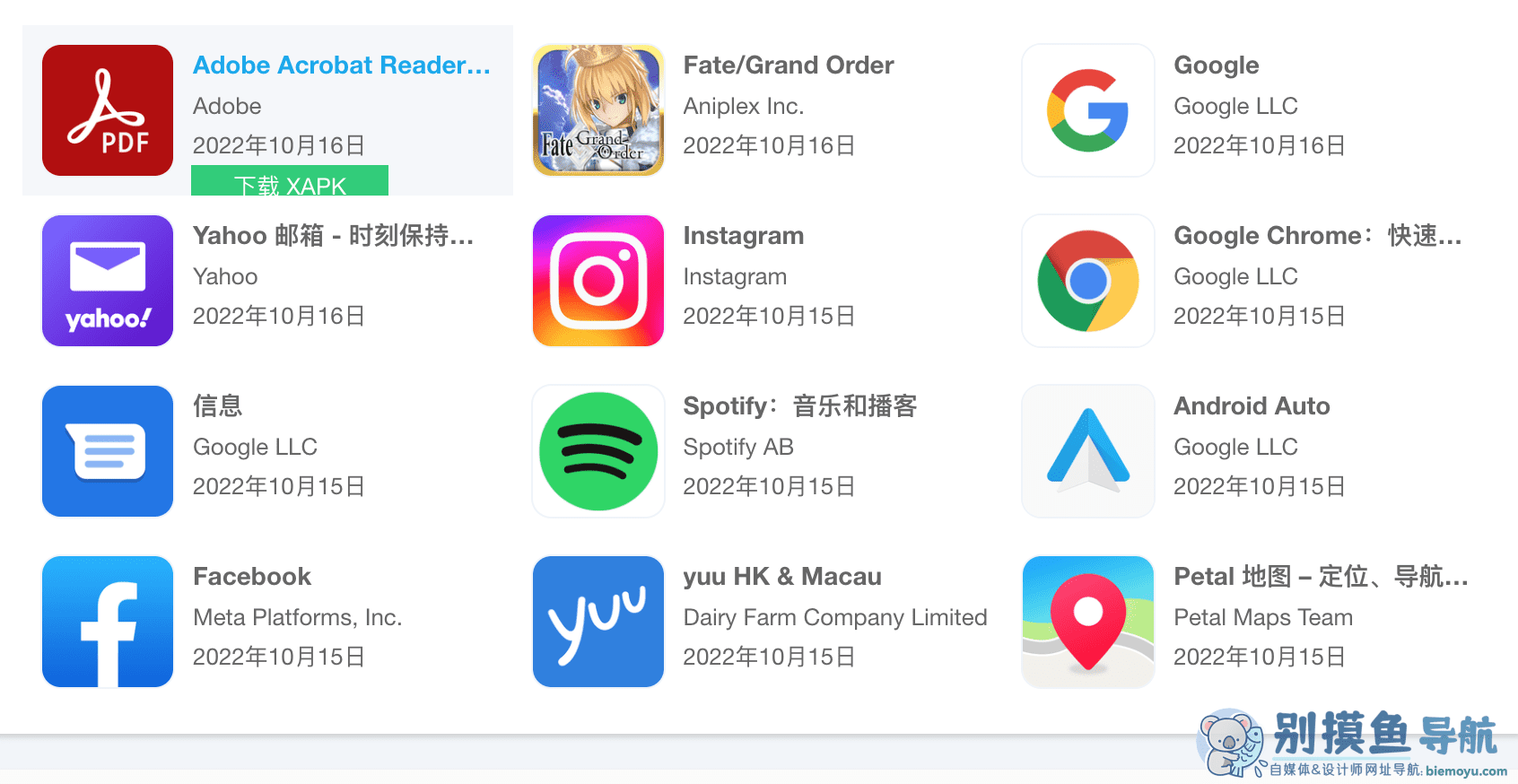Image resolution: width=1518 pixels, height=784 pixels.
Task: Open Spotify 音乐和播客 listing
Action: (x=798, y=406)
